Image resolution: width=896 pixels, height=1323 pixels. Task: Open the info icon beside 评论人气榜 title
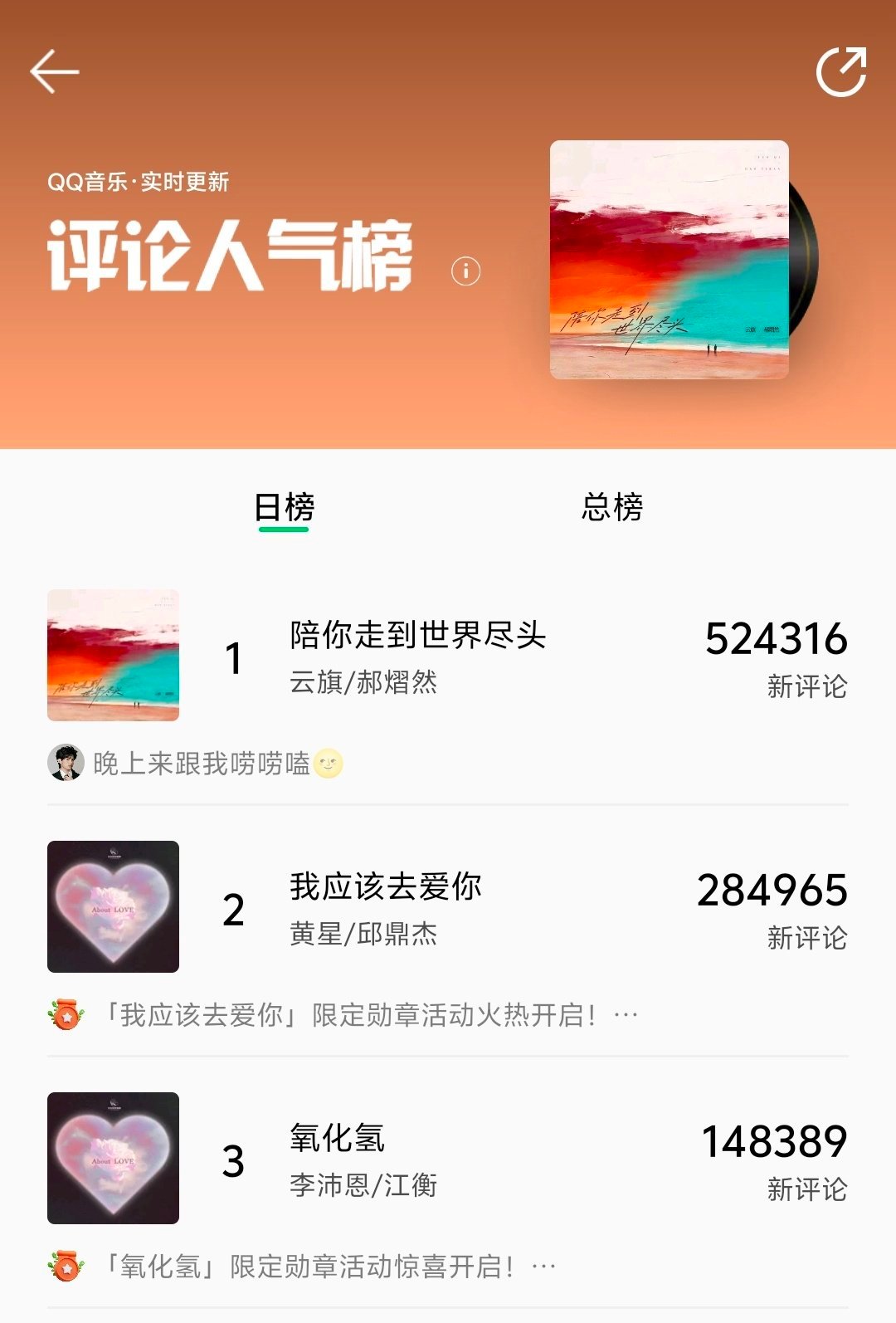465,271
